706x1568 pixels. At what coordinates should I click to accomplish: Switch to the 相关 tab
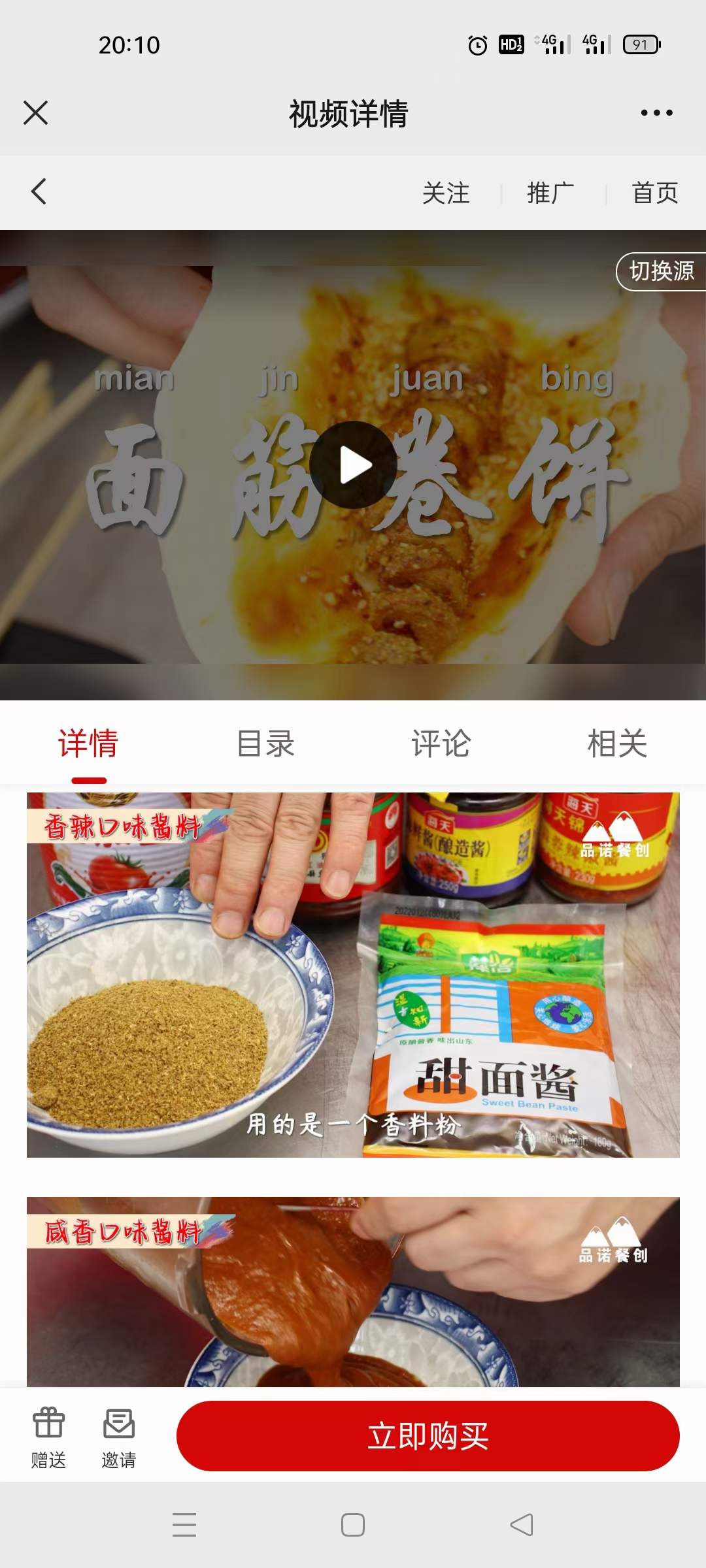point(617,743)
